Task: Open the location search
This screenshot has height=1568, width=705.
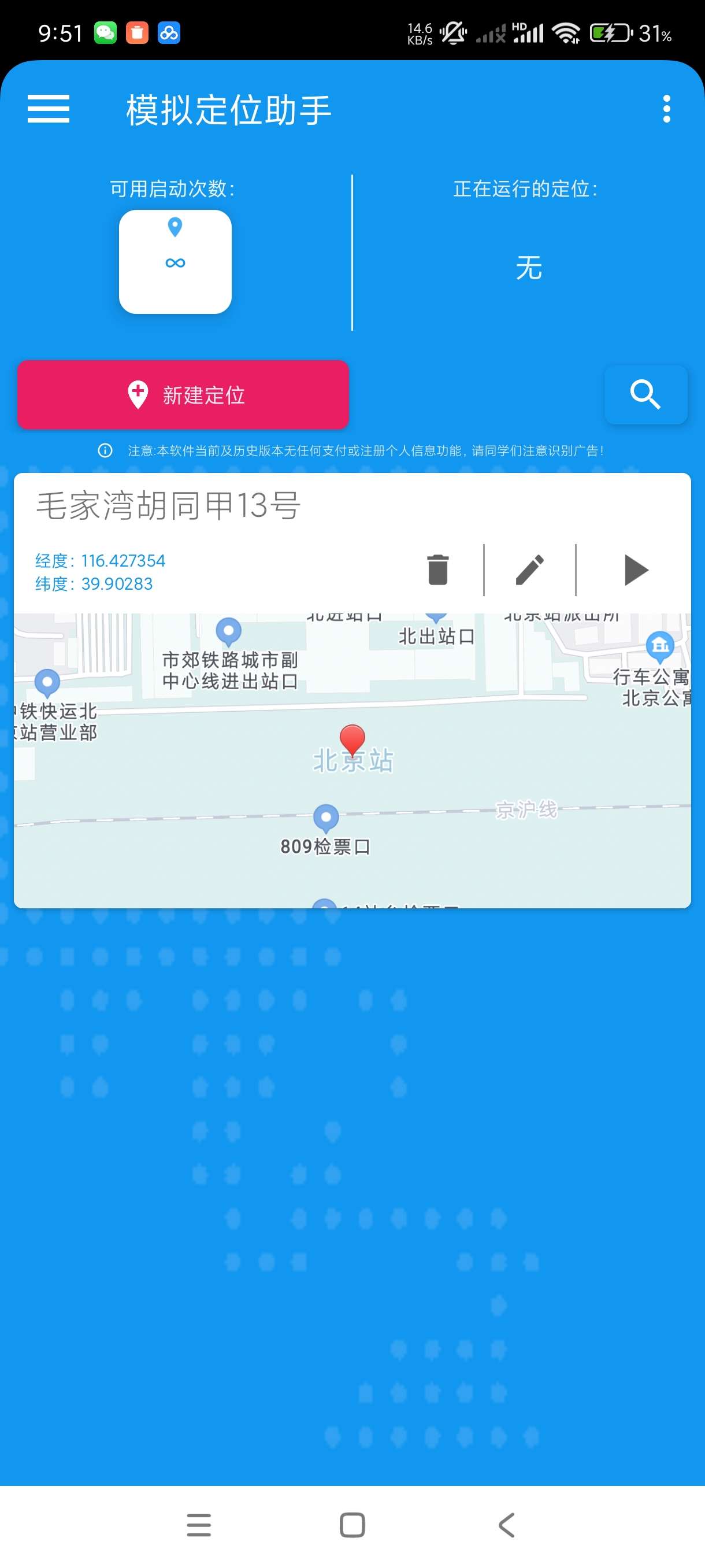Action: tap(645, 395)
